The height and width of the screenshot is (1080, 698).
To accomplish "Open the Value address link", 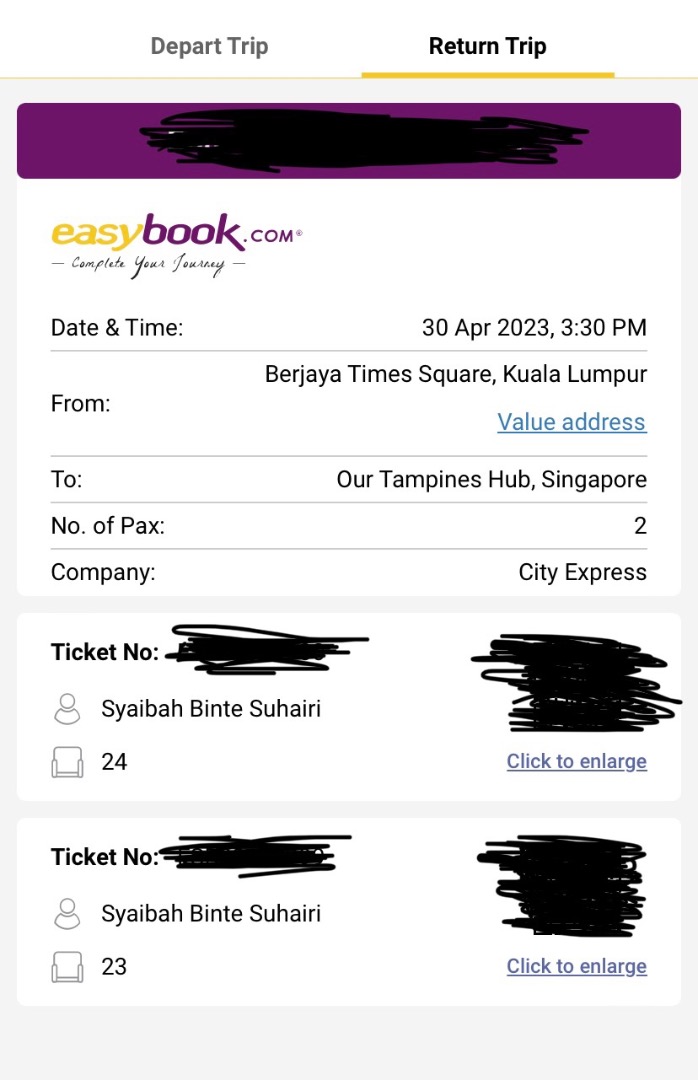I will [571, 422].
